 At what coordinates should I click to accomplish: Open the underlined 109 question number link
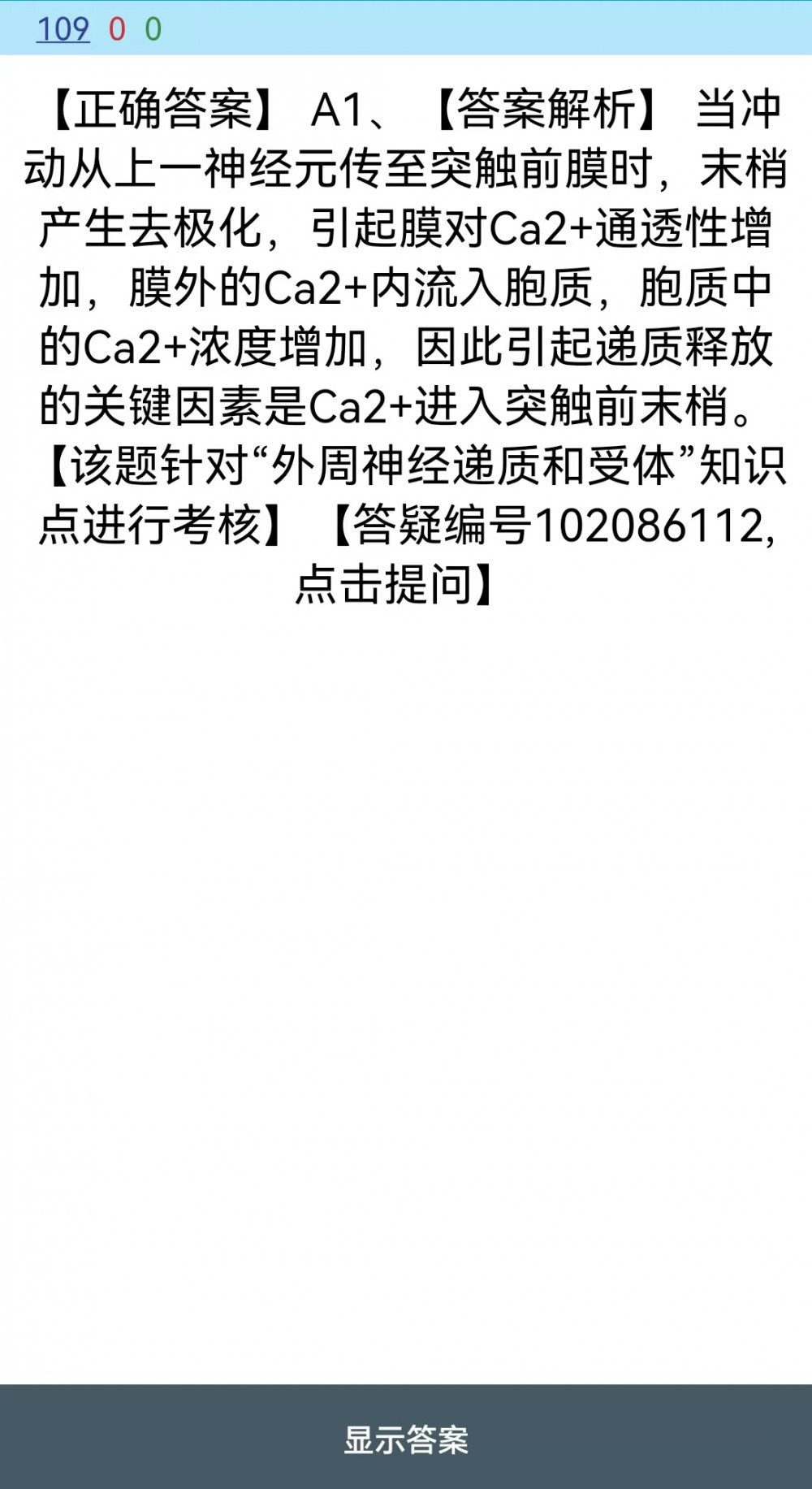point(63,29)
